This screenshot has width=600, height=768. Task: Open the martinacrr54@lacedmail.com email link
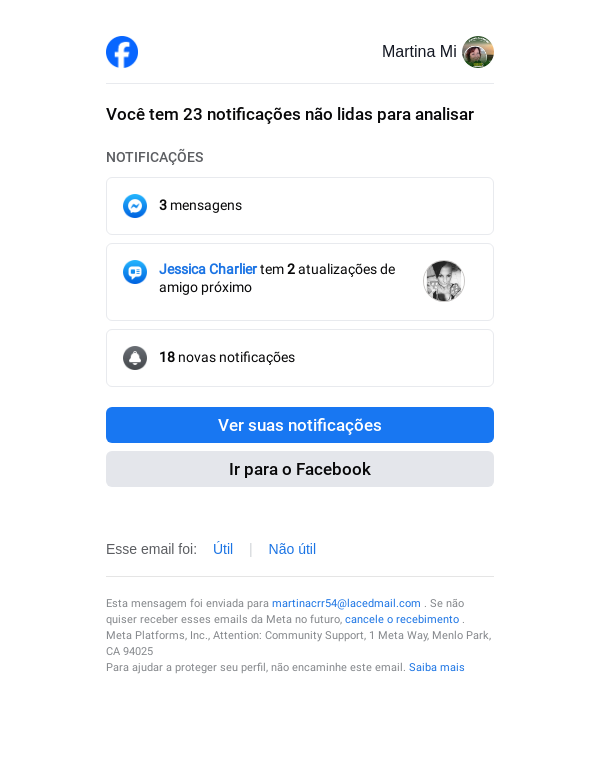pos(346,603)
